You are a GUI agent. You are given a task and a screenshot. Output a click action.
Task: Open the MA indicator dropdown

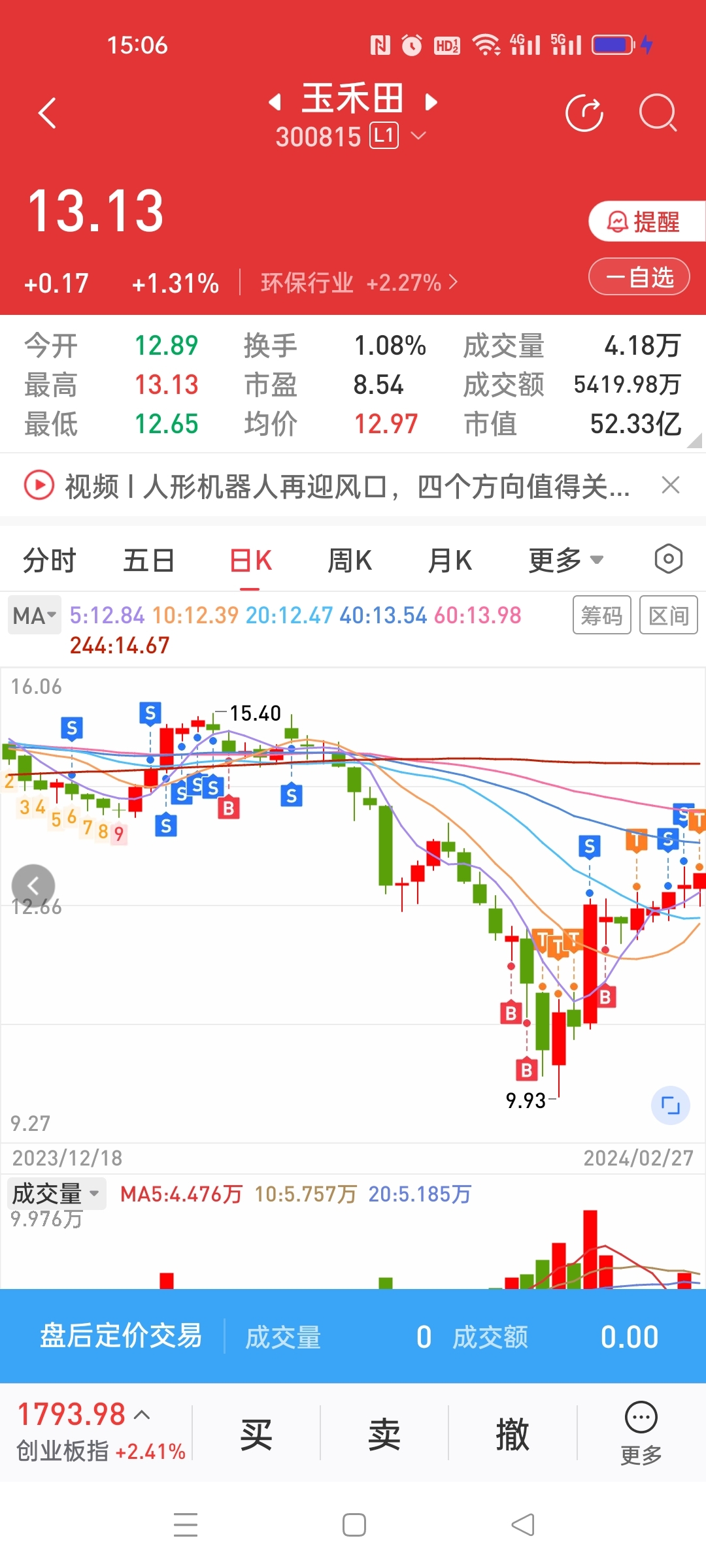(x=33, y=615)
